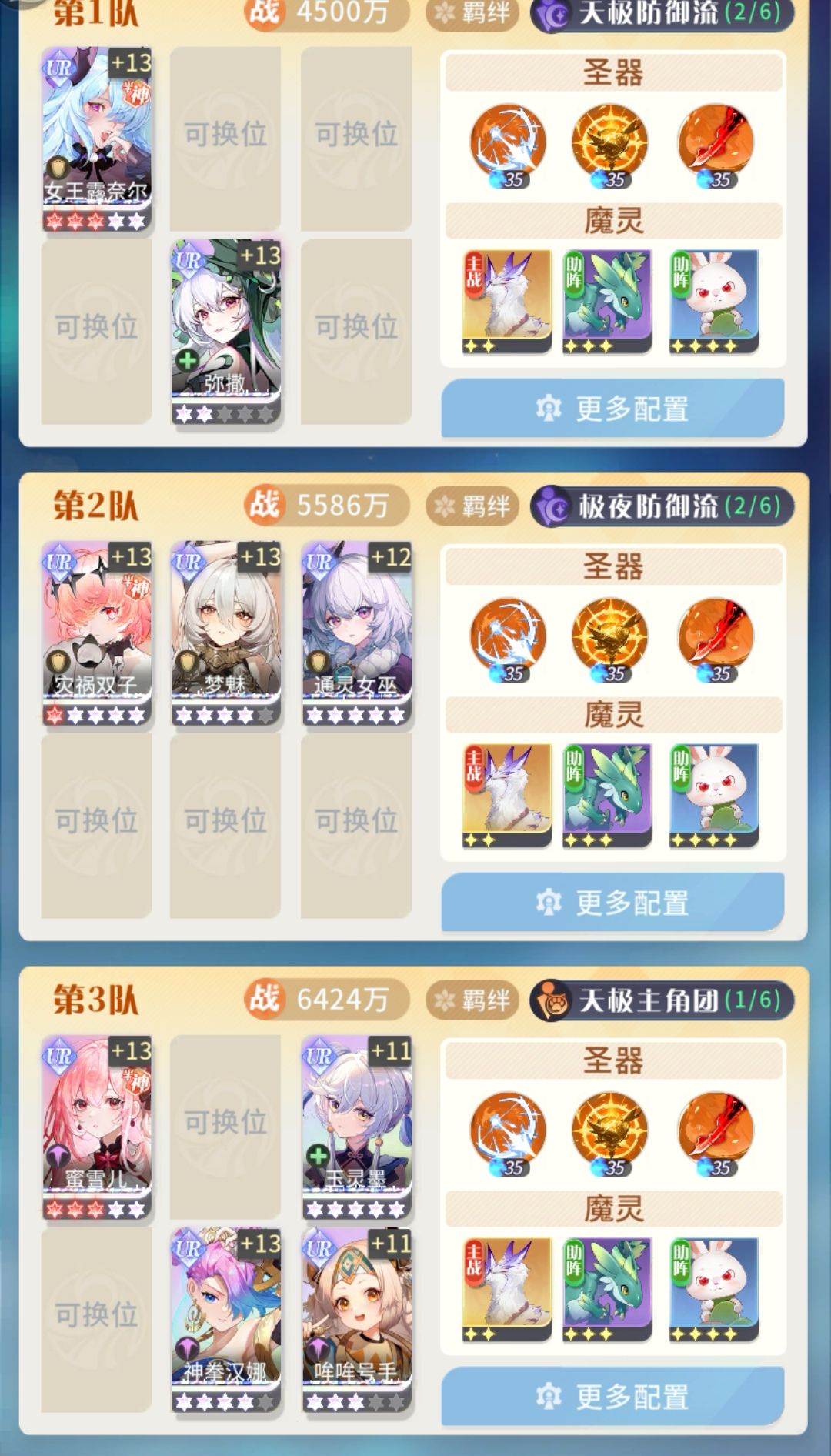
Task: Select hero card 哇哇号手
Action: [x=356, y=1319]
